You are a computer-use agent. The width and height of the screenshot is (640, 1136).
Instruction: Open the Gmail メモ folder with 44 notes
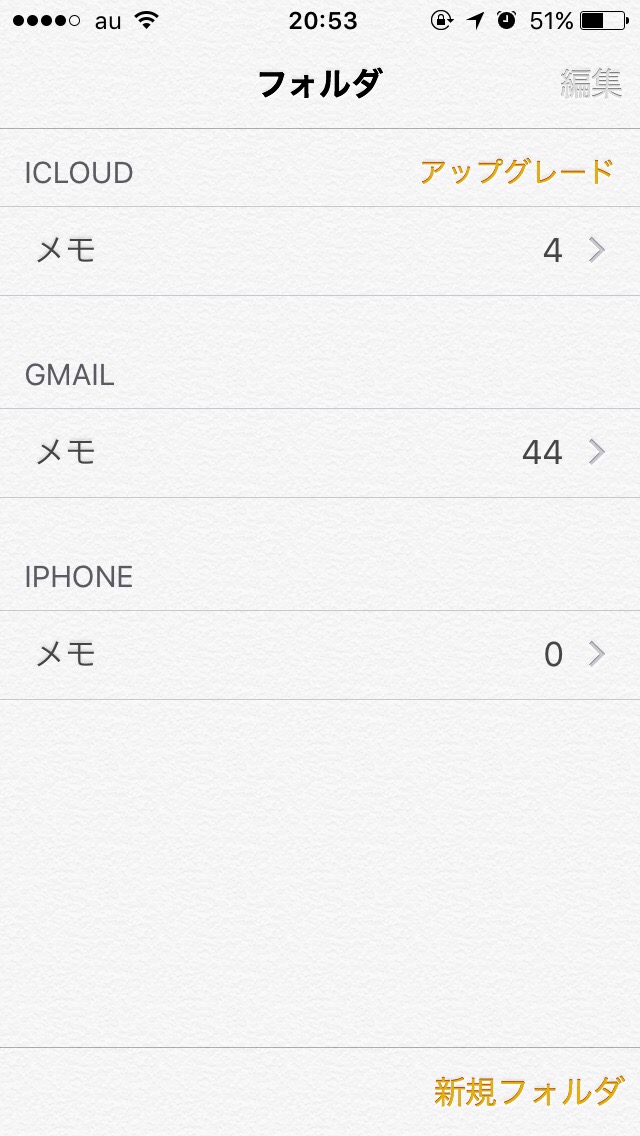tap(320, 453)
